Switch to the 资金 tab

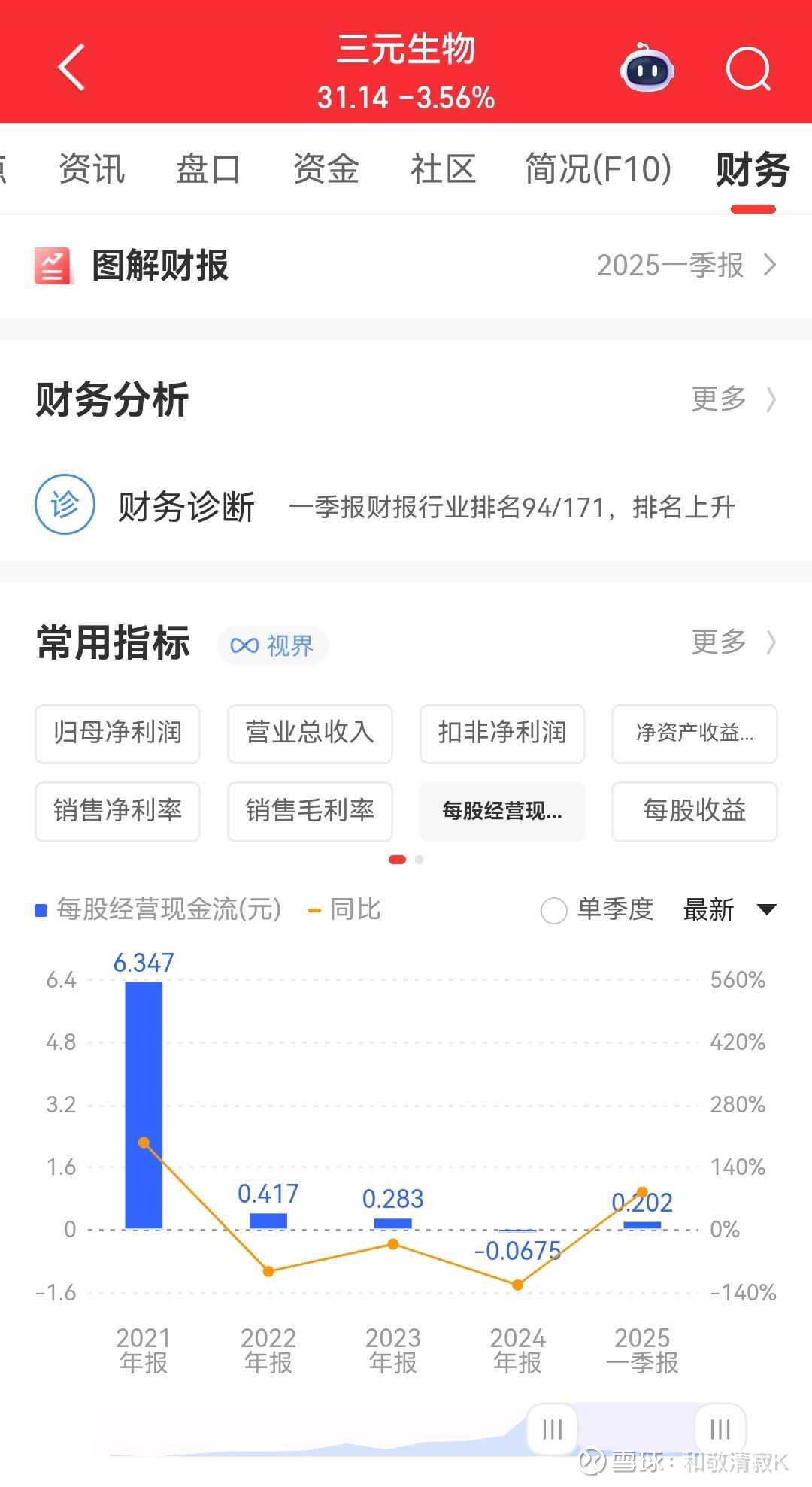(x=326, y=168)
